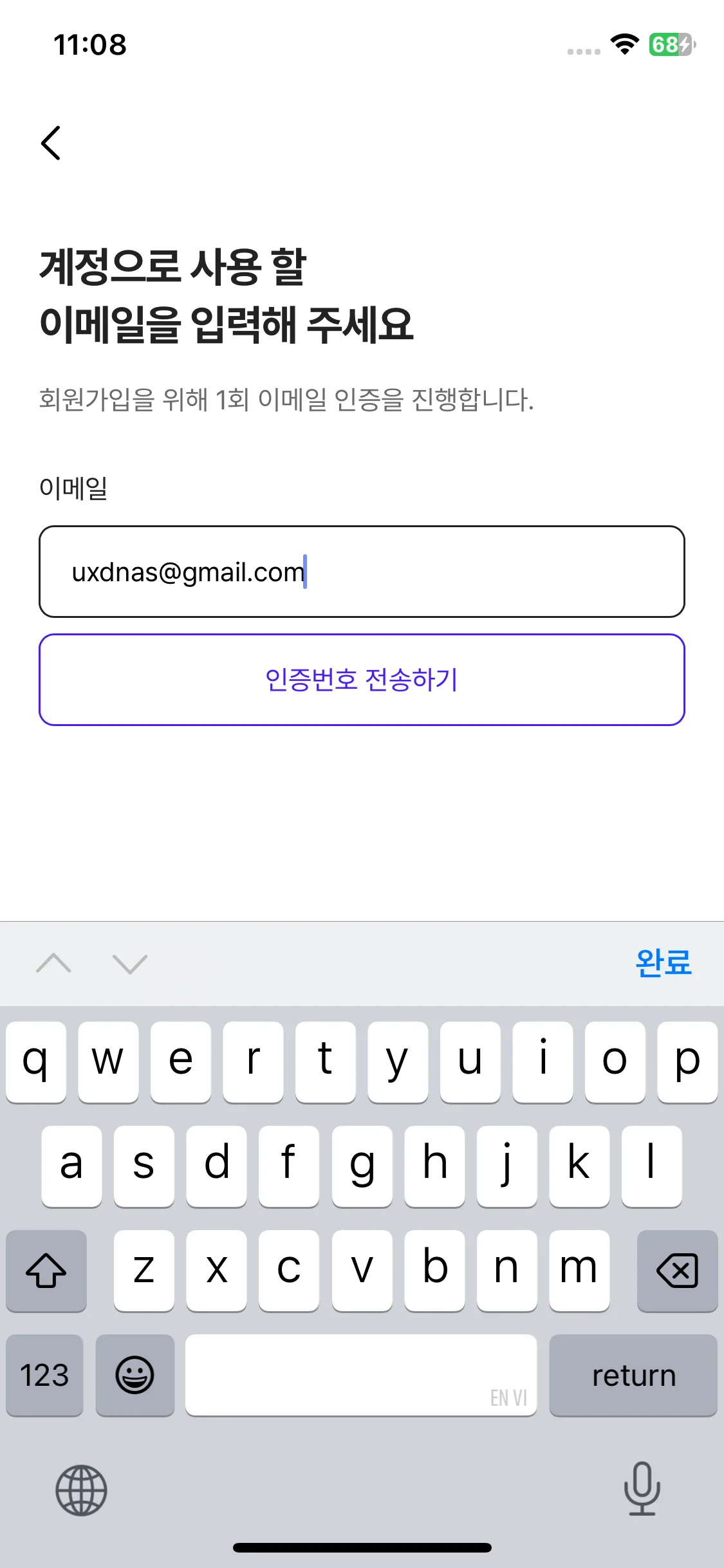Viewport: 724px width, 1568px height.
Task: Enable shift on the keyboard
Action: pos(46,1271)
